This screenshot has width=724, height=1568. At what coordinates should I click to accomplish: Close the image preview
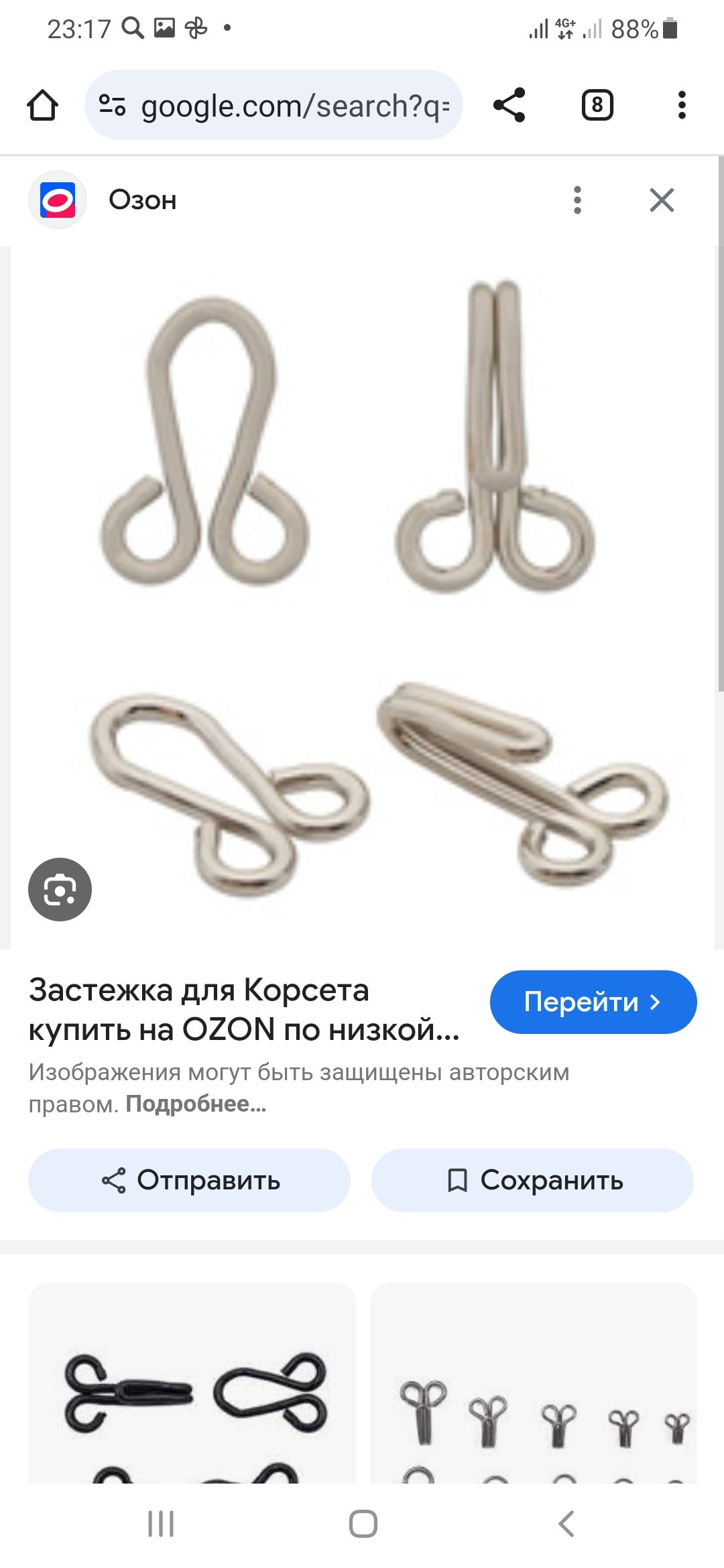[662, 200]
